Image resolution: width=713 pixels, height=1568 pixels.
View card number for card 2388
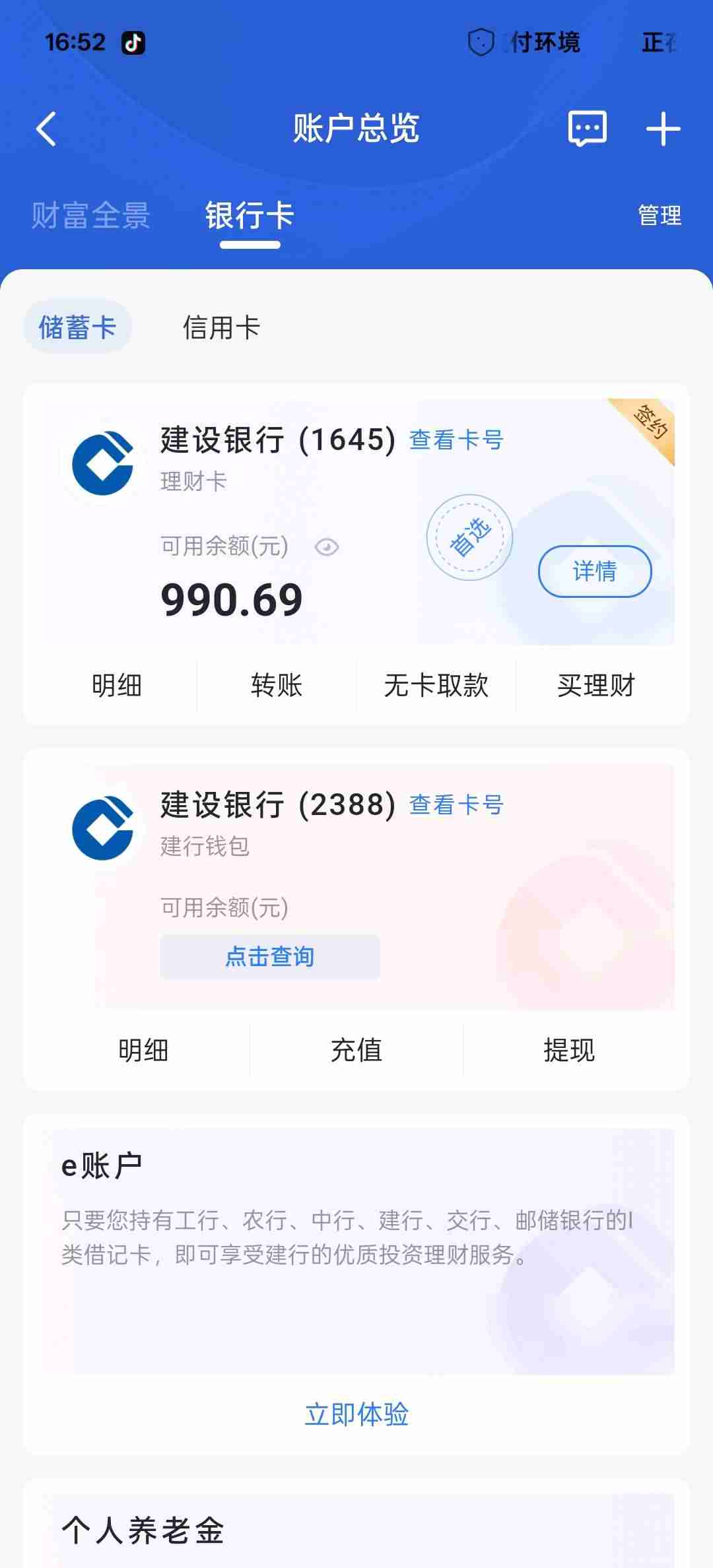(456, 804)
